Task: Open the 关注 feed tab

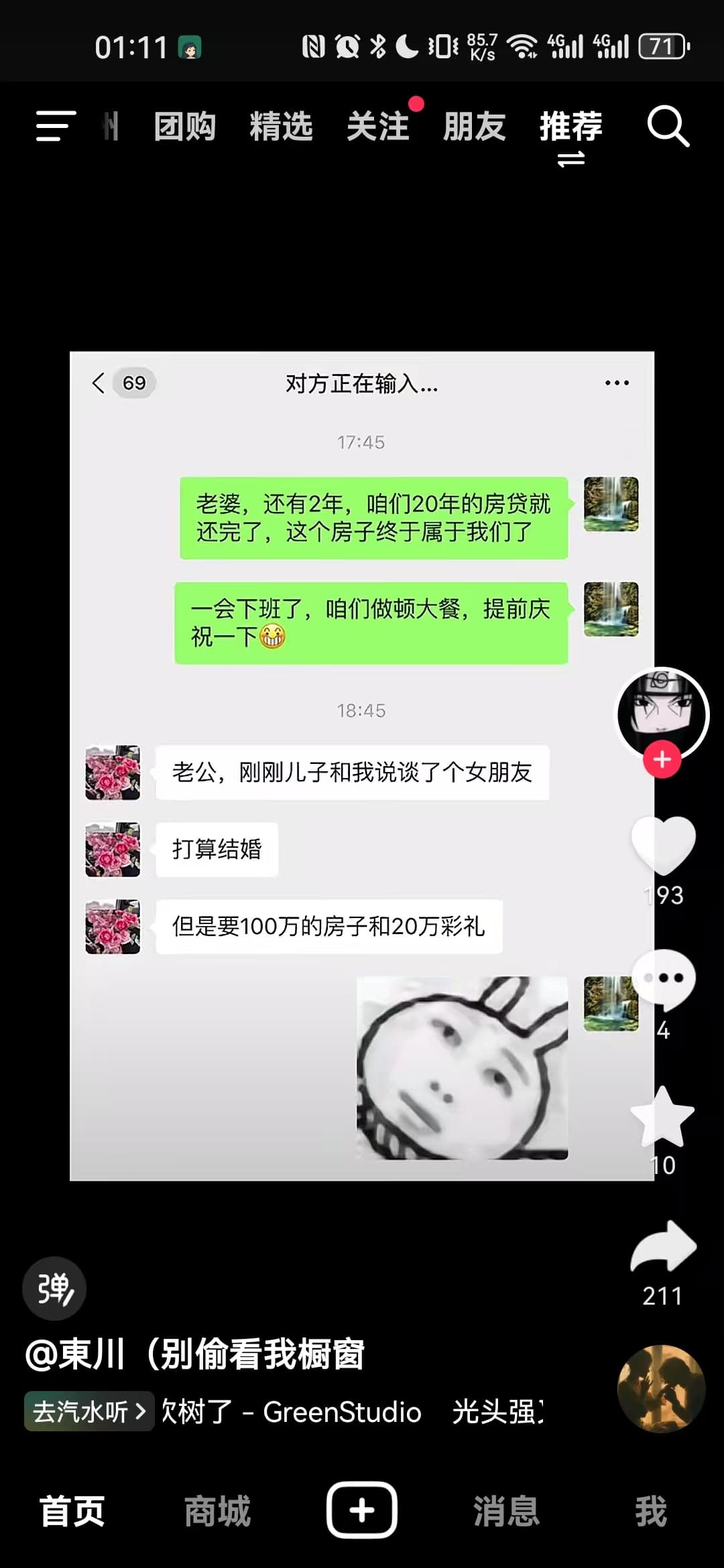Action: point(377,126)
